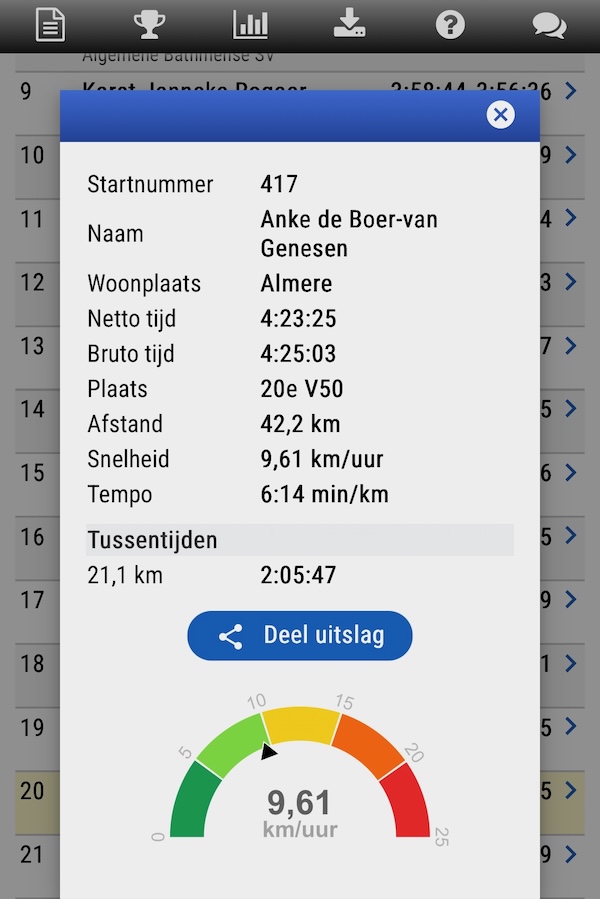Share result via Deel uitslag

[x=300, y=636]
